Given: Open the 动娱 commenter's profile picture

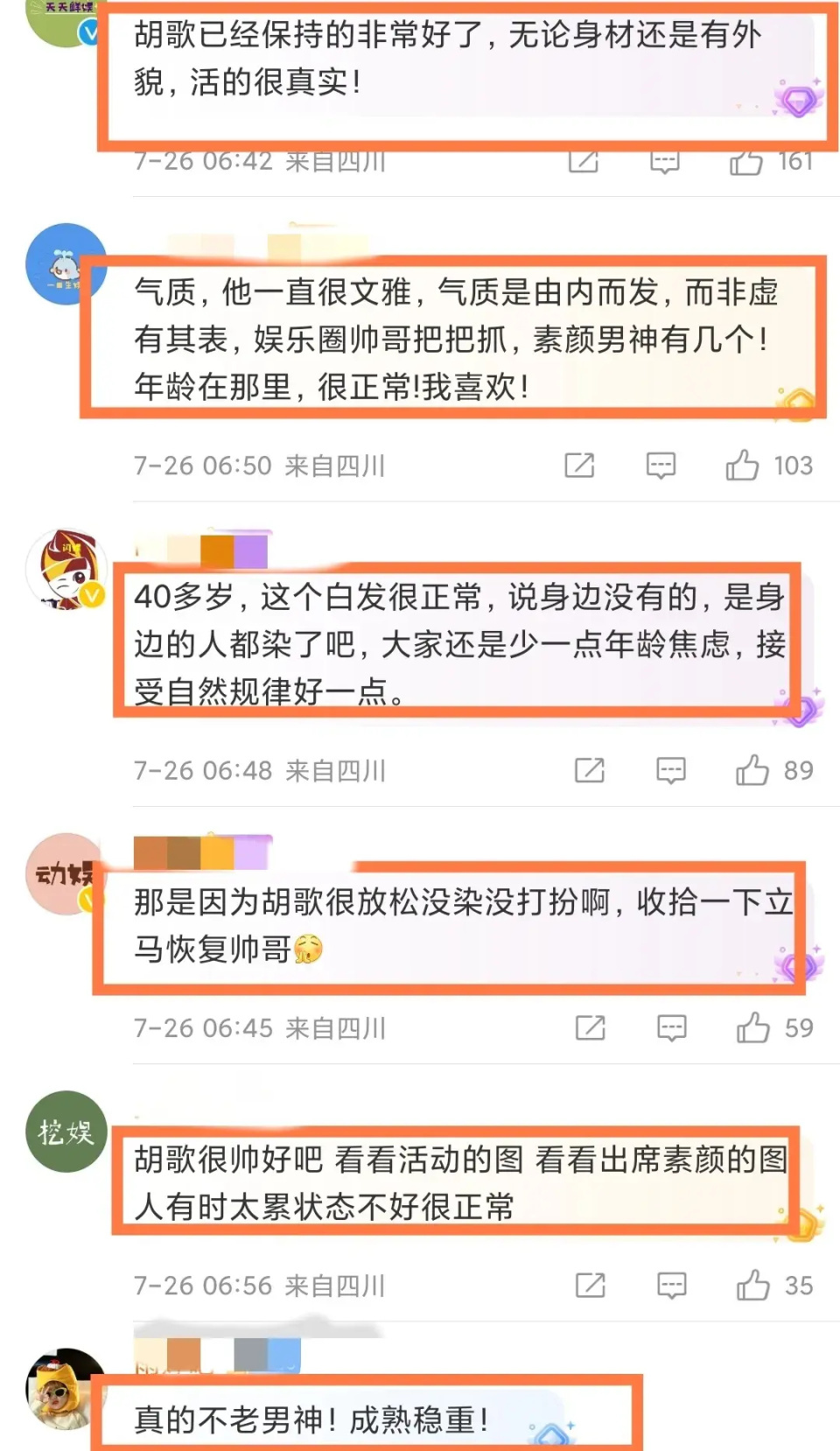Looking at the screenshot, I should coord(66,874).
